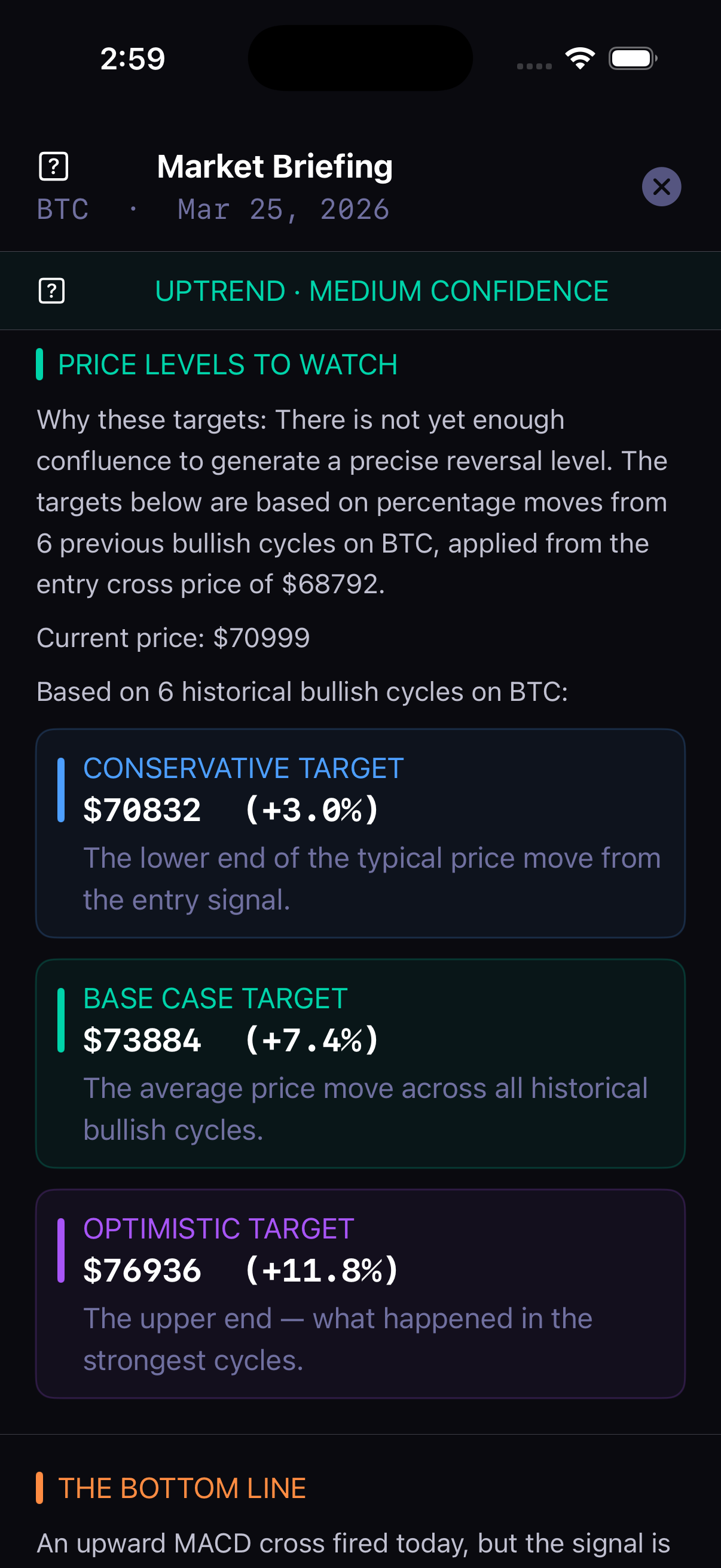
Task: Toggle the Conservative Target card
Action: (x=360, y=832)
